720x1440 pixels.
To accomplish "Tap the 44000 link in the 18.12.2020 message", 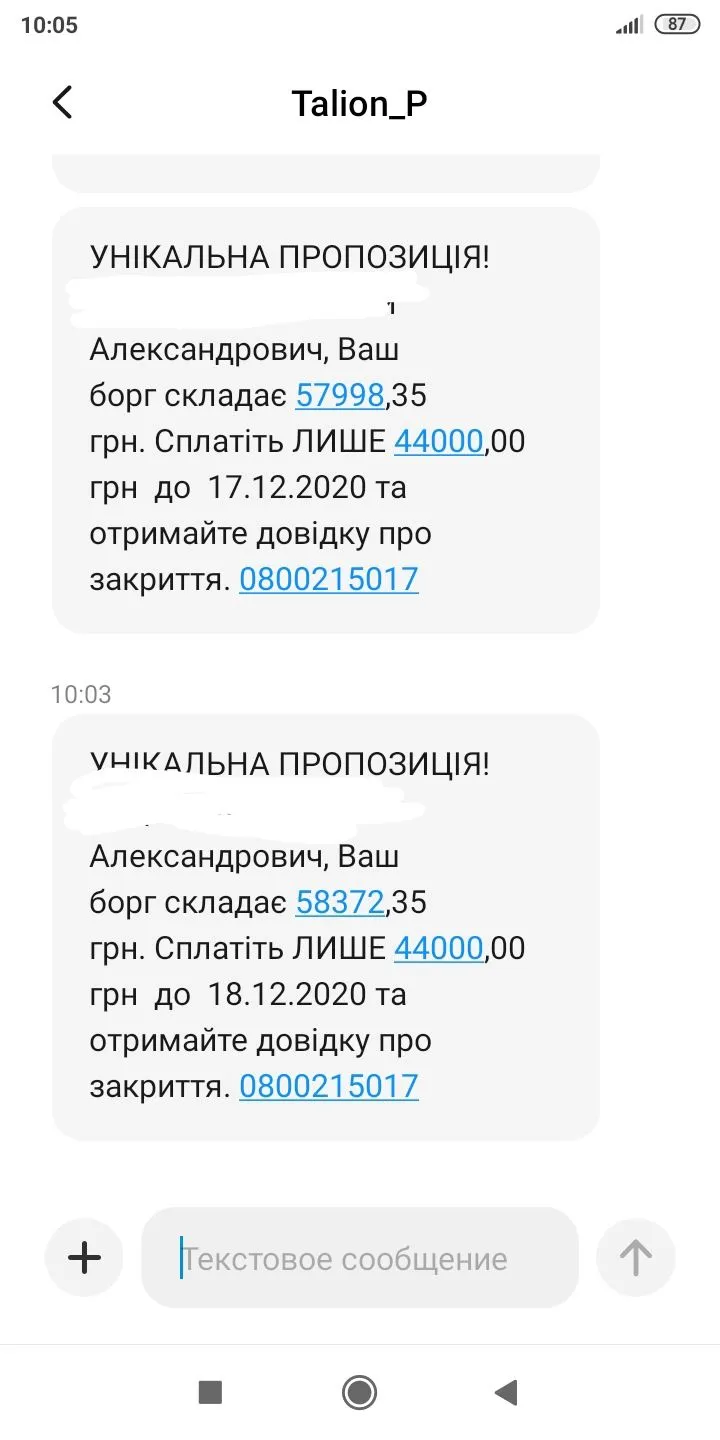I will [439, 947].
